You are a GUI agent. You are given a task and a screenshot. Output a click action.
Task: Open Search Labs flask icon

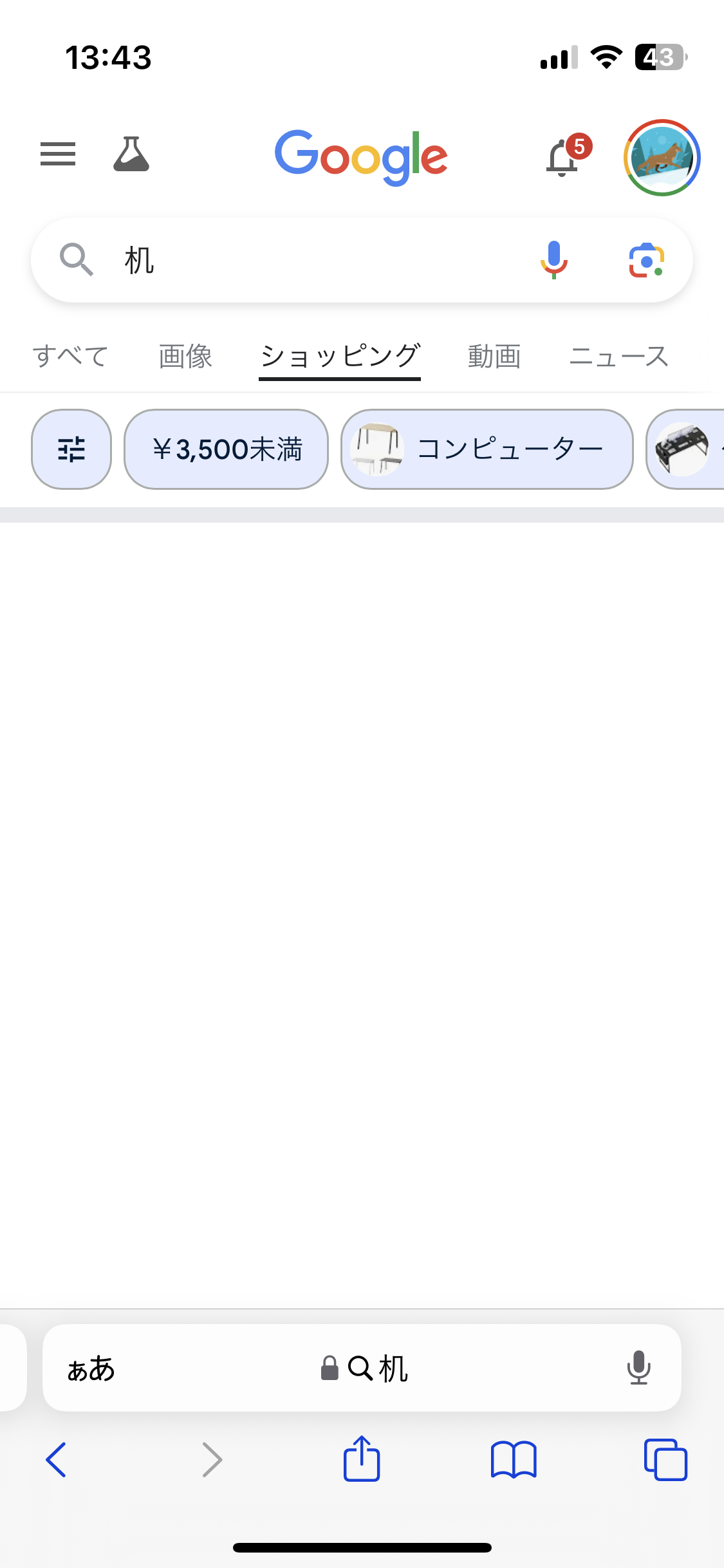pyautogui.click(x=131, y=154)
